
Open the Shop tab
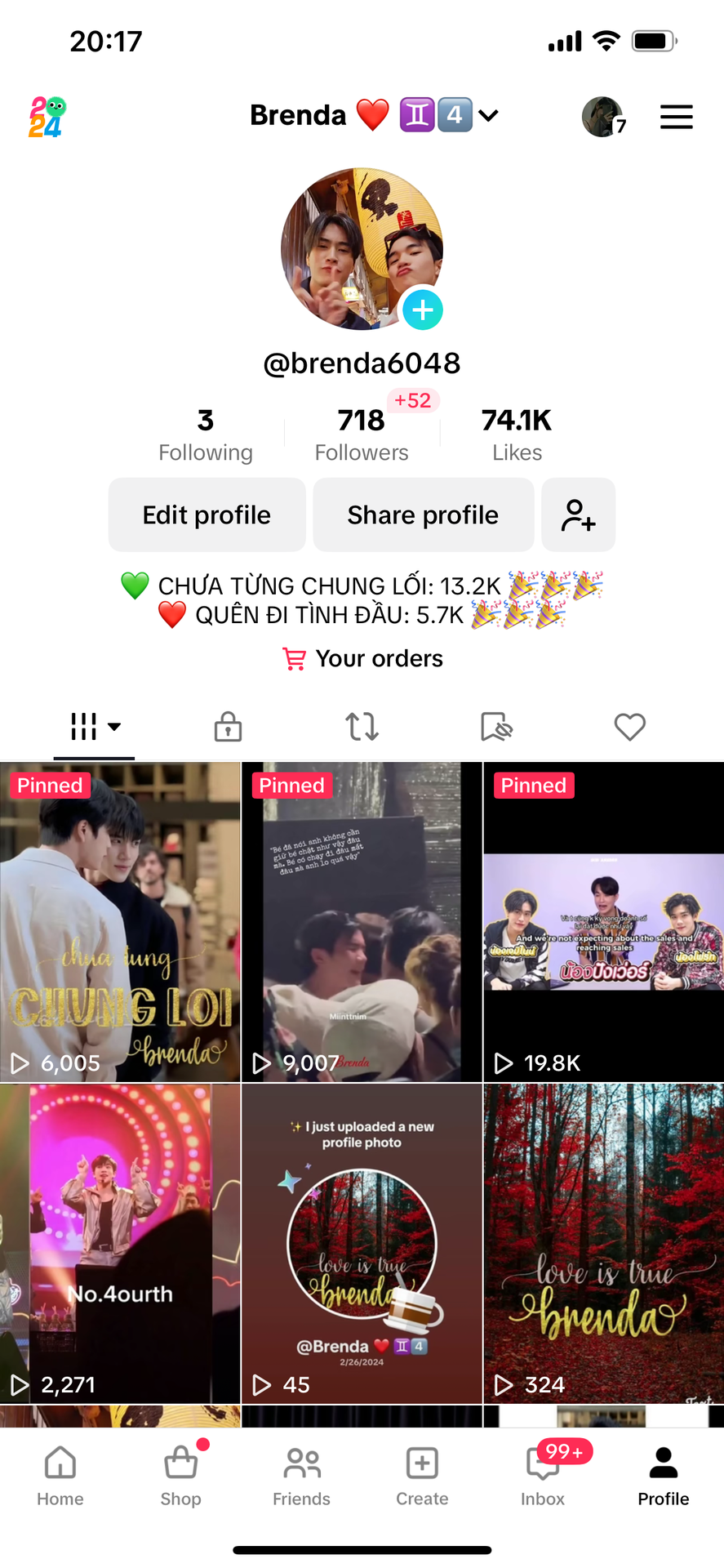181,1476
